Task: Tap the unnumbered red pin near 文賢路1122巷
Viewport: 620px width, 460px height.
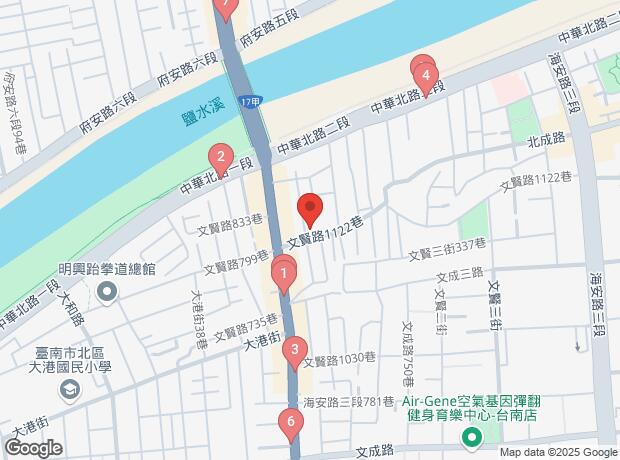Action: (310, 208)
